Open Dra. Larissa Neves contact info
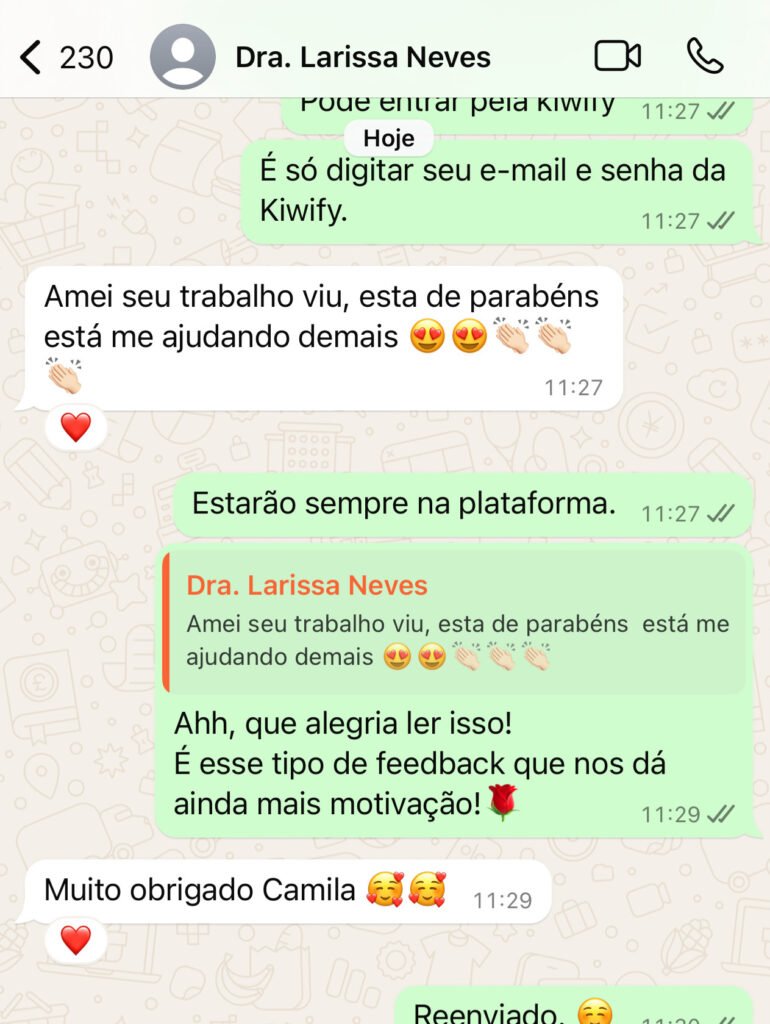Viewport: 770px width, 1024px height. (362, 57)
